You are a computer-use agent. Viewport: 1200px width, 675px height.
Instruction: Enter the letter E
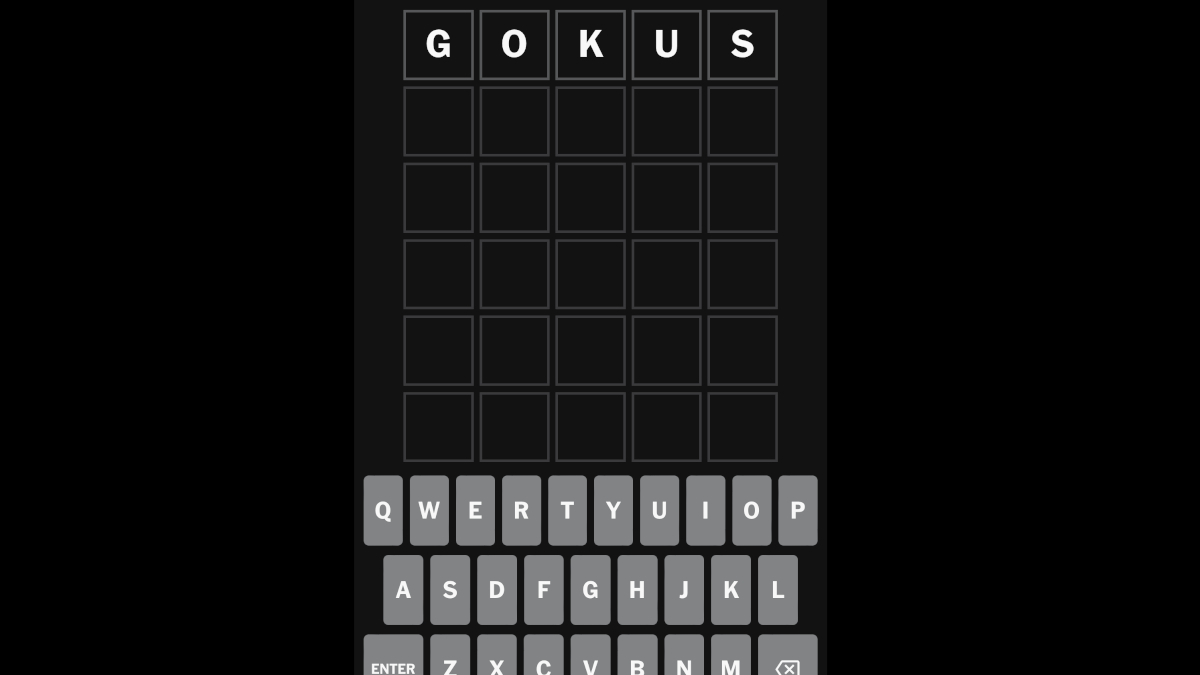[x=475, y=510]
